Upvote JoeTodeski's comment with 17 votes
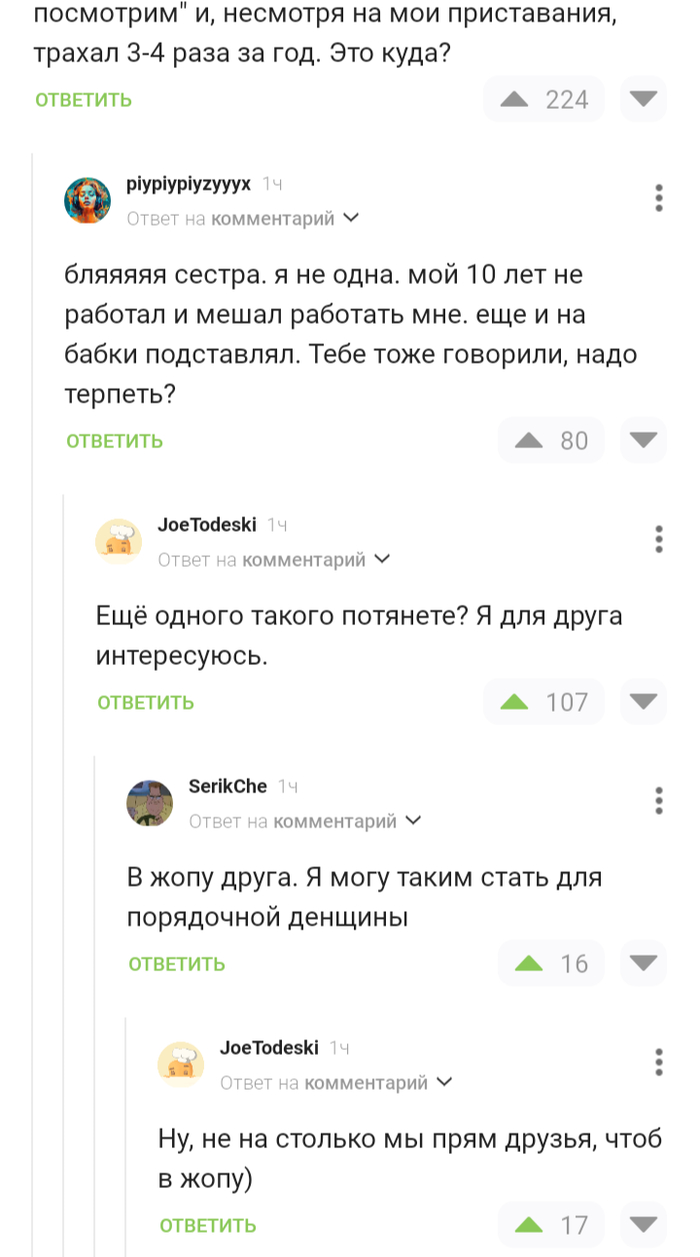Image resolution: width=700 pixels, height=1257 pixels. click(x=528, y=1225)
